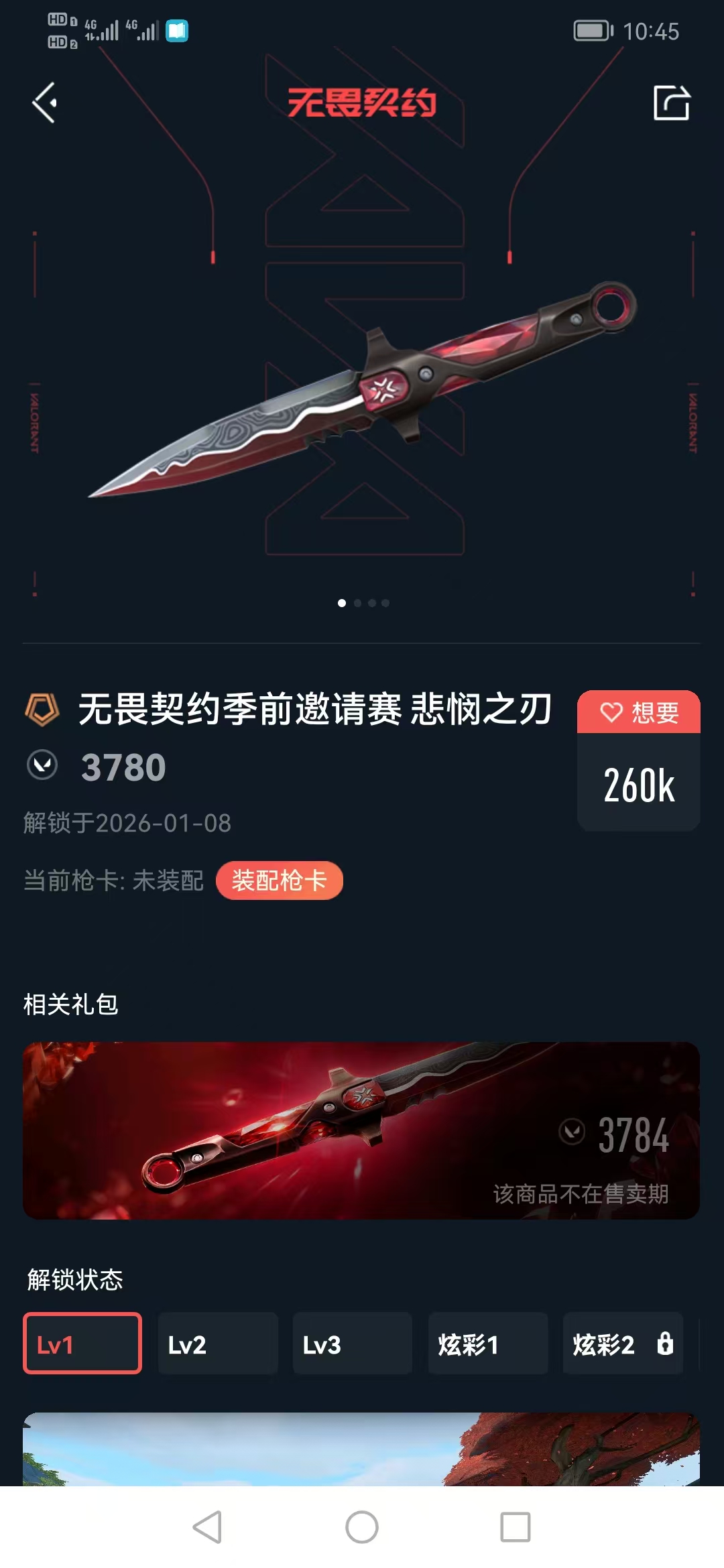The height and width of the screenshot is (1568, 724).
Task: Select the 炫彩1 color variant
Action: tap(488, 1344)
